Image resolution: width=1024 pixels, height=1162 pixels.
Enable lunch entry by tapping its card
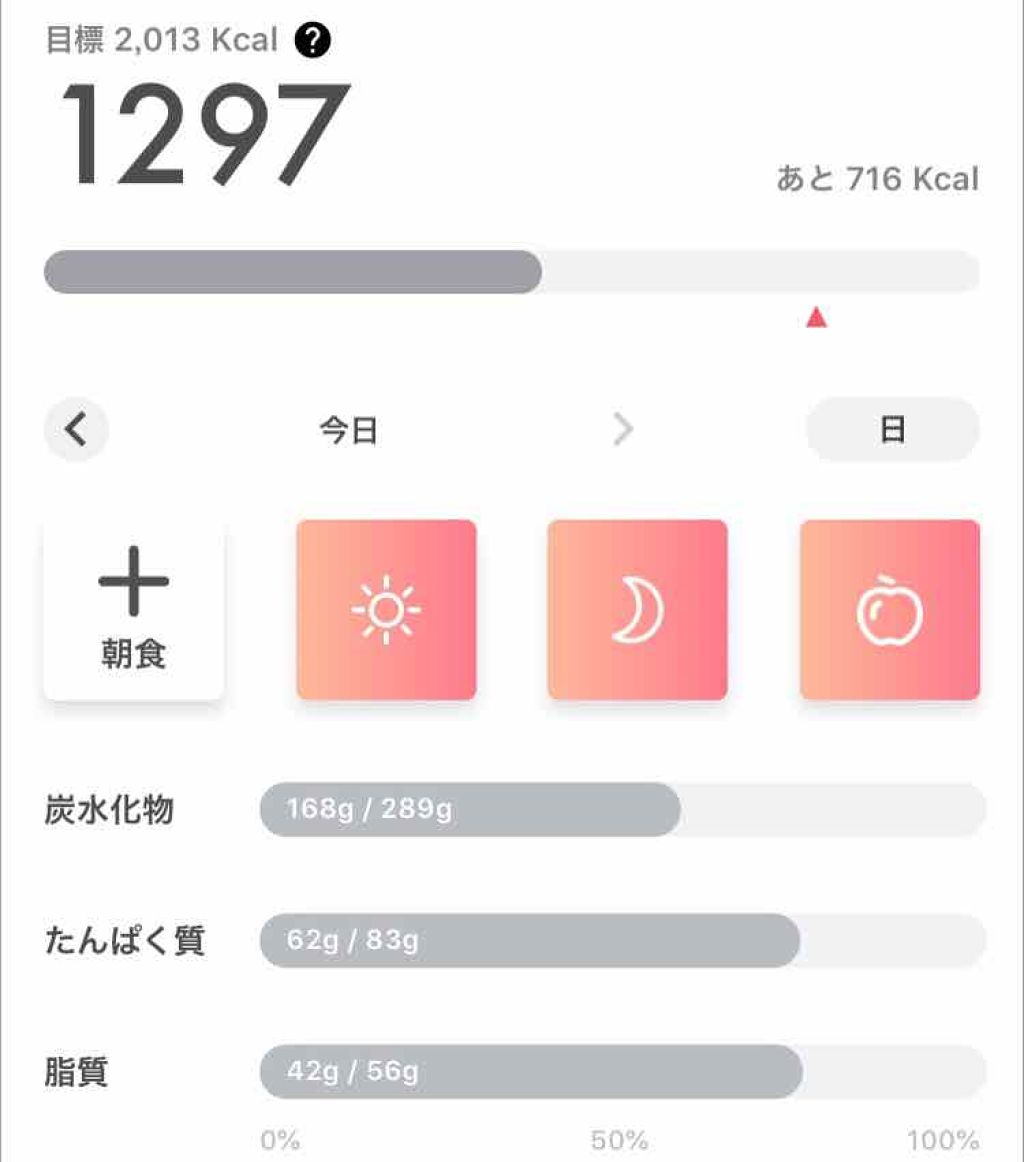click(387, 607)
